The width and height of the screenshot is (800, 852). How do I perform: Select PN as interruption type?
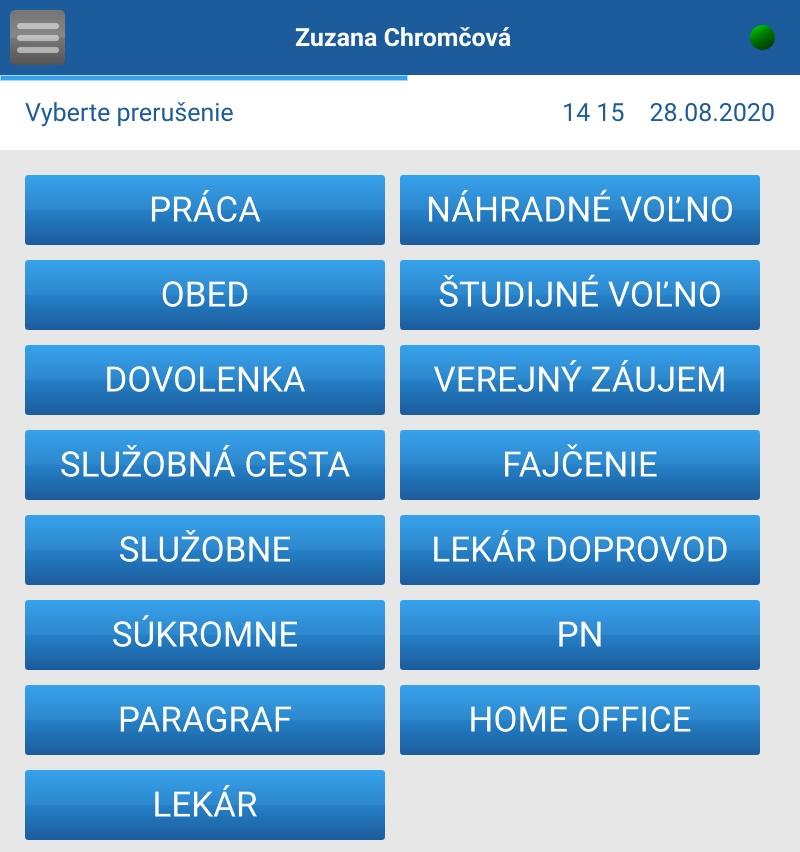click(580, 635)
